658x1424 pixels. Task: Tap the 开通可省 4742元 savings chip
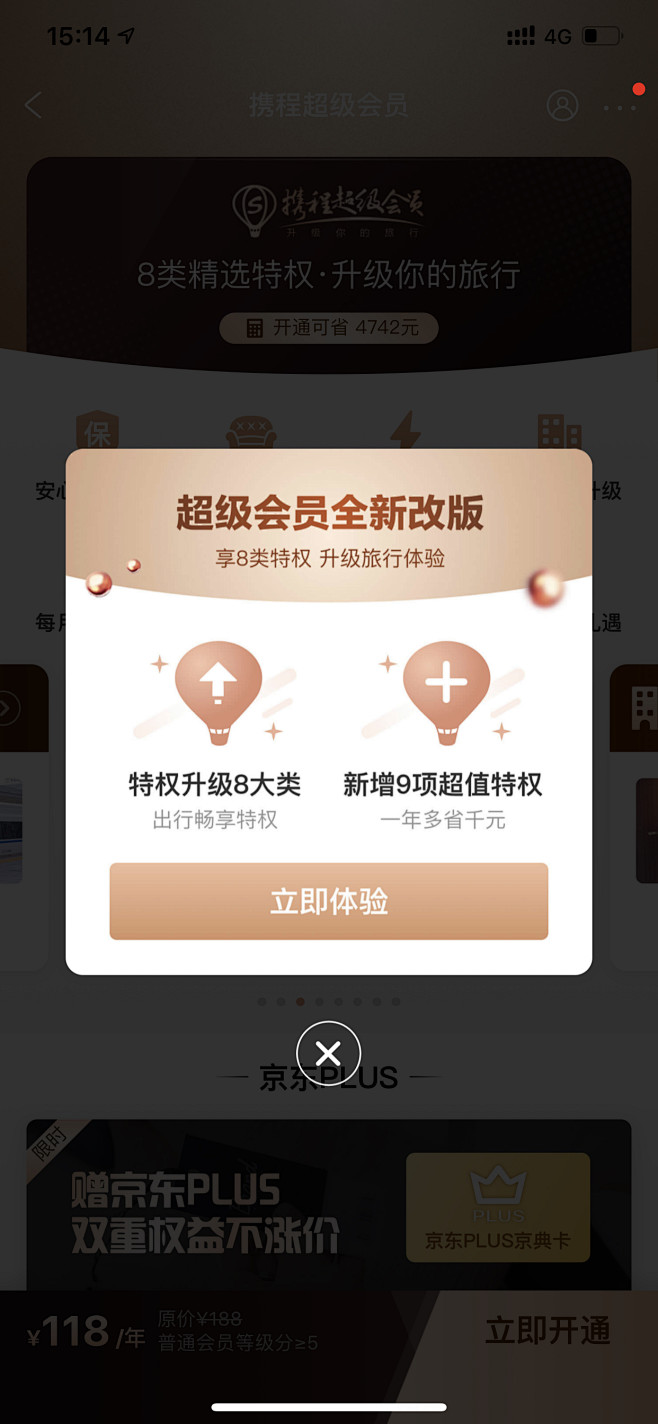329,328
